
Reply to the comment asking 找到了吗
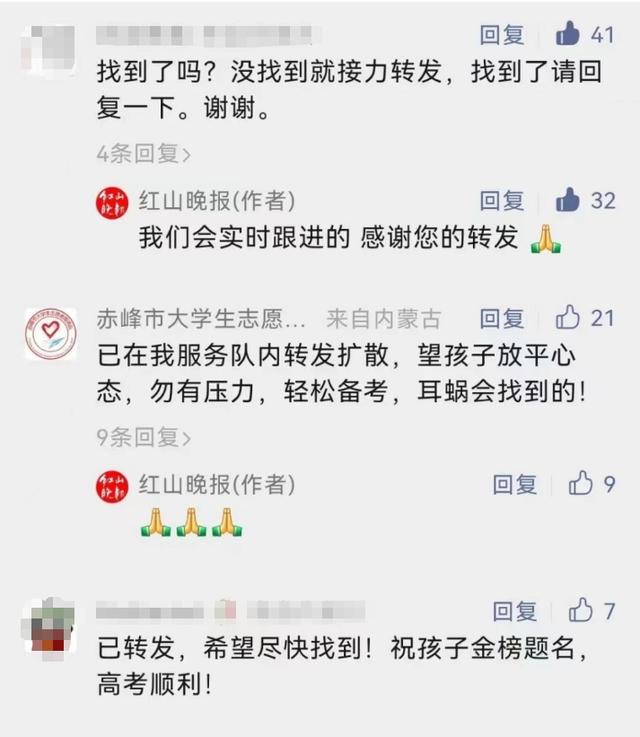coord(501,35)
